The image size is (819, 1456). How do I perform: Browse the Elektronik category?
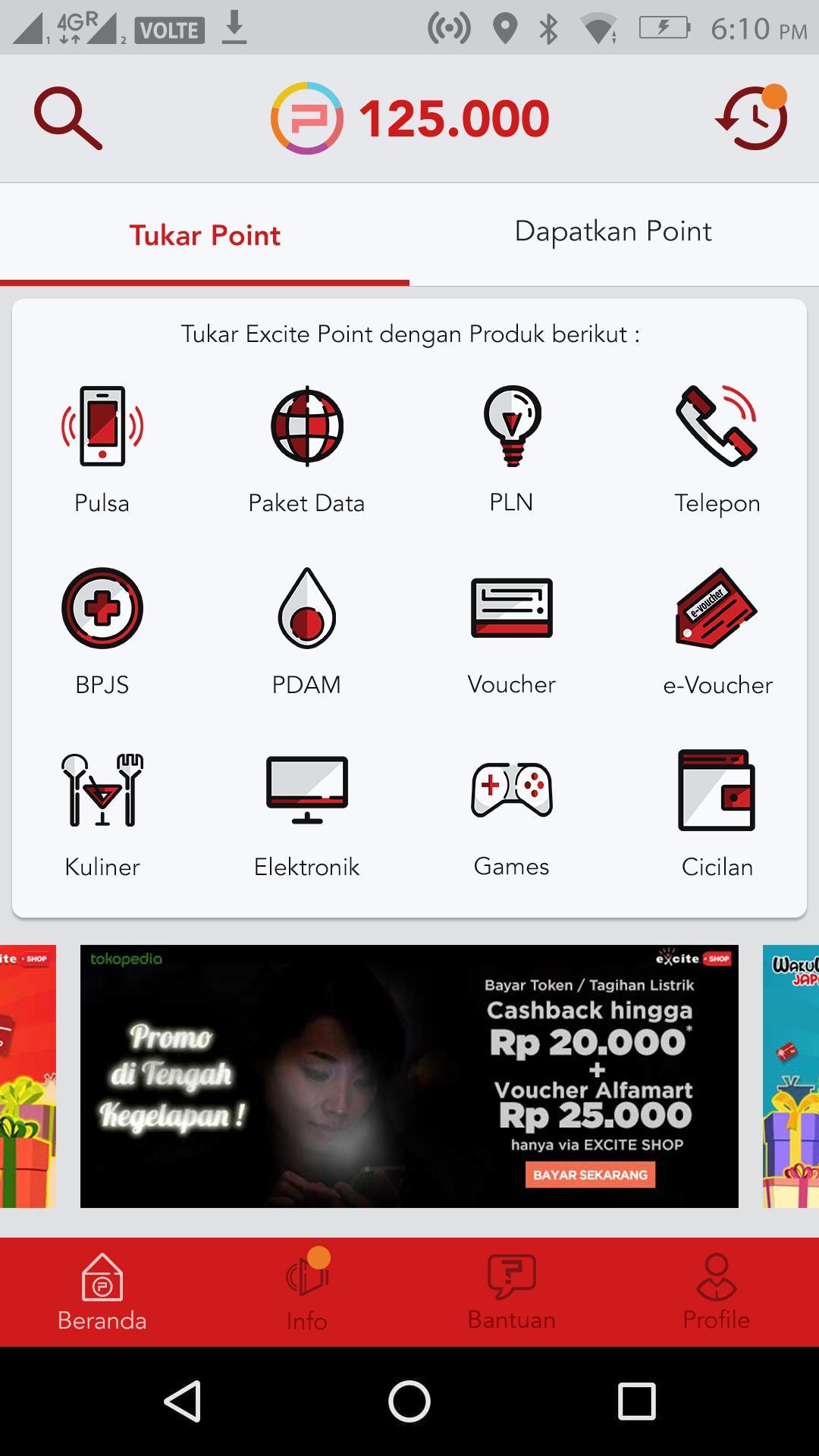click(307, 811)
